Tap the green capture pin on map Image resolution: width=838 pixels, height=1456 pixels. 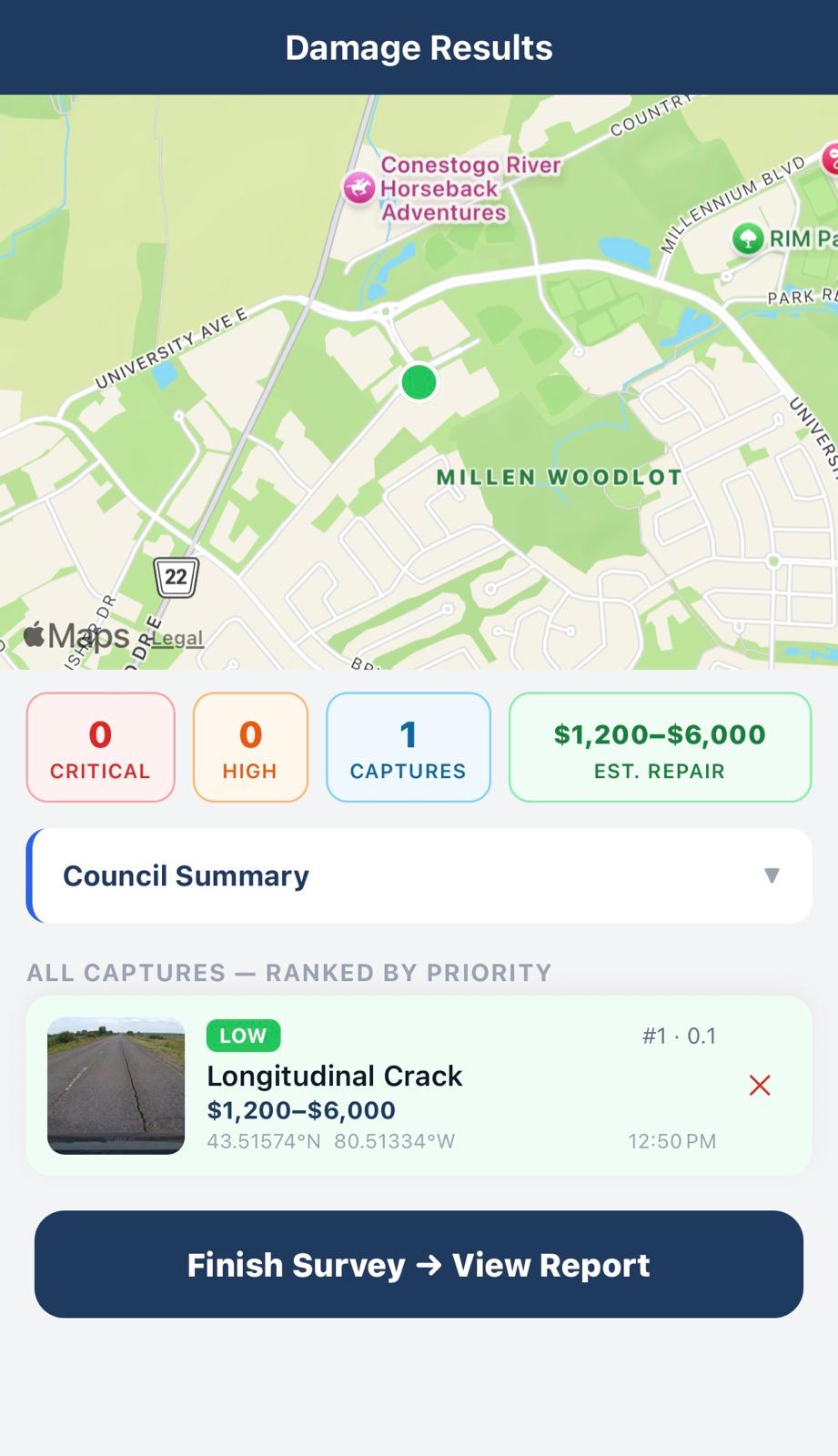coord(419,381)
